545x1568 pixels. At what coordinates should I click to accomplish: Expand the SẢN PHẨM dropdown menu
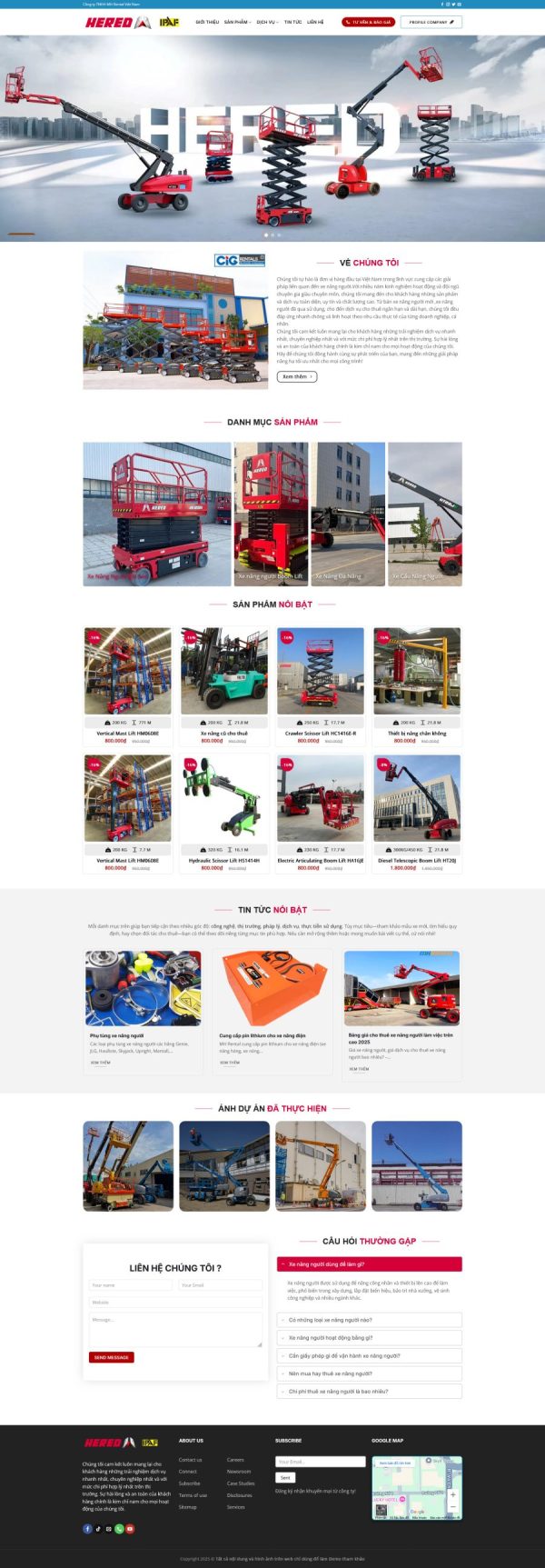pos(237,22)
